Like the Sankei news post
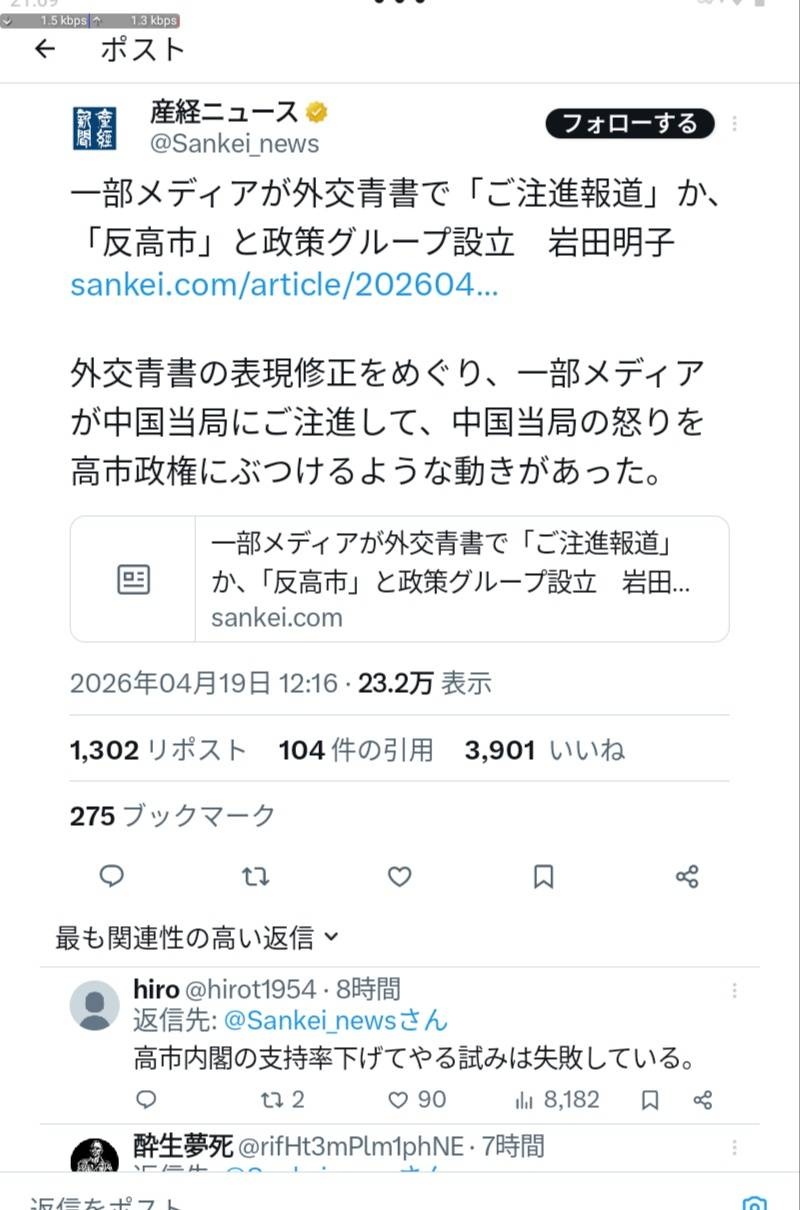 pos(399,877)
